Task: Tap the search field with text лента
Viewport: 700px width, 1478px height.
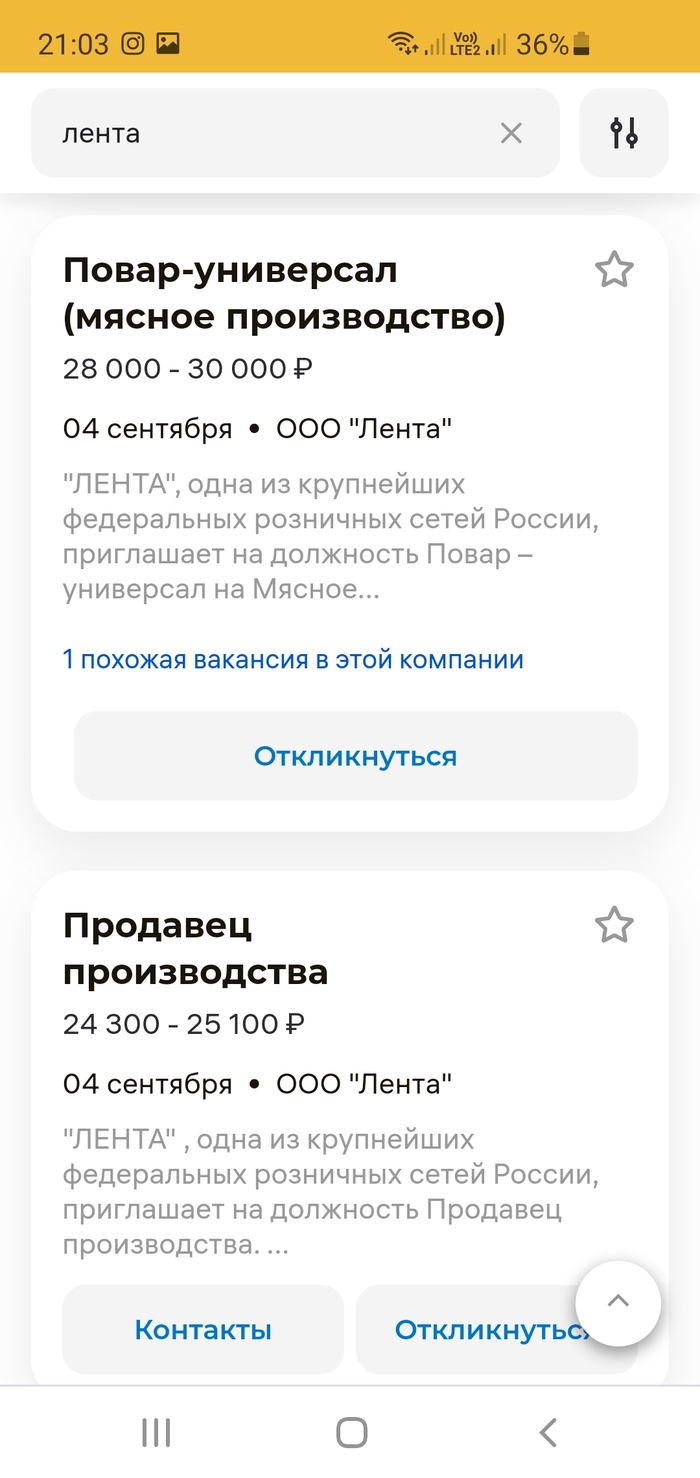Action: pos(270,133)
